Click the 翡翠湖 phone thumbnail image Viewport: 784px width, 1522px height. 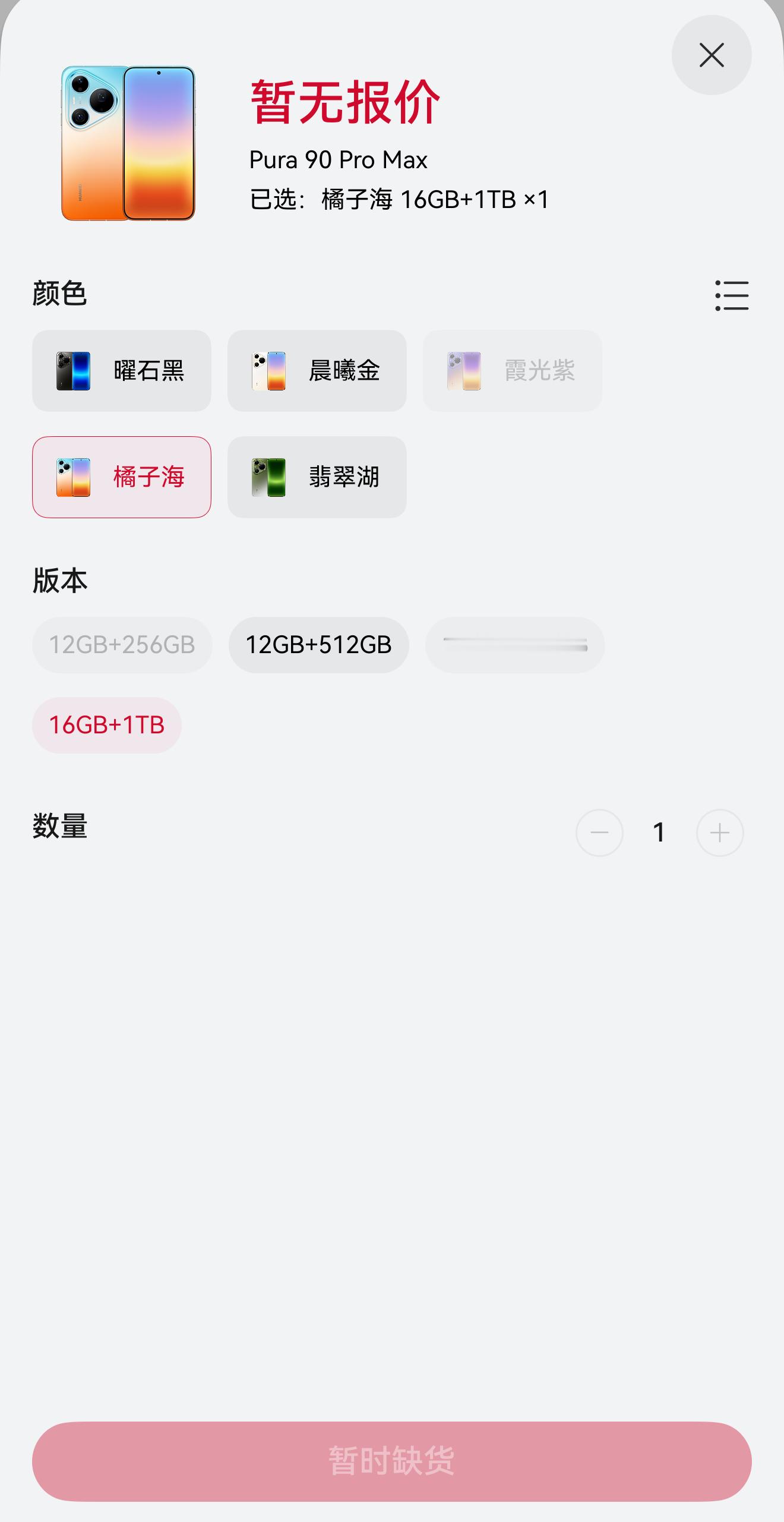267,476
